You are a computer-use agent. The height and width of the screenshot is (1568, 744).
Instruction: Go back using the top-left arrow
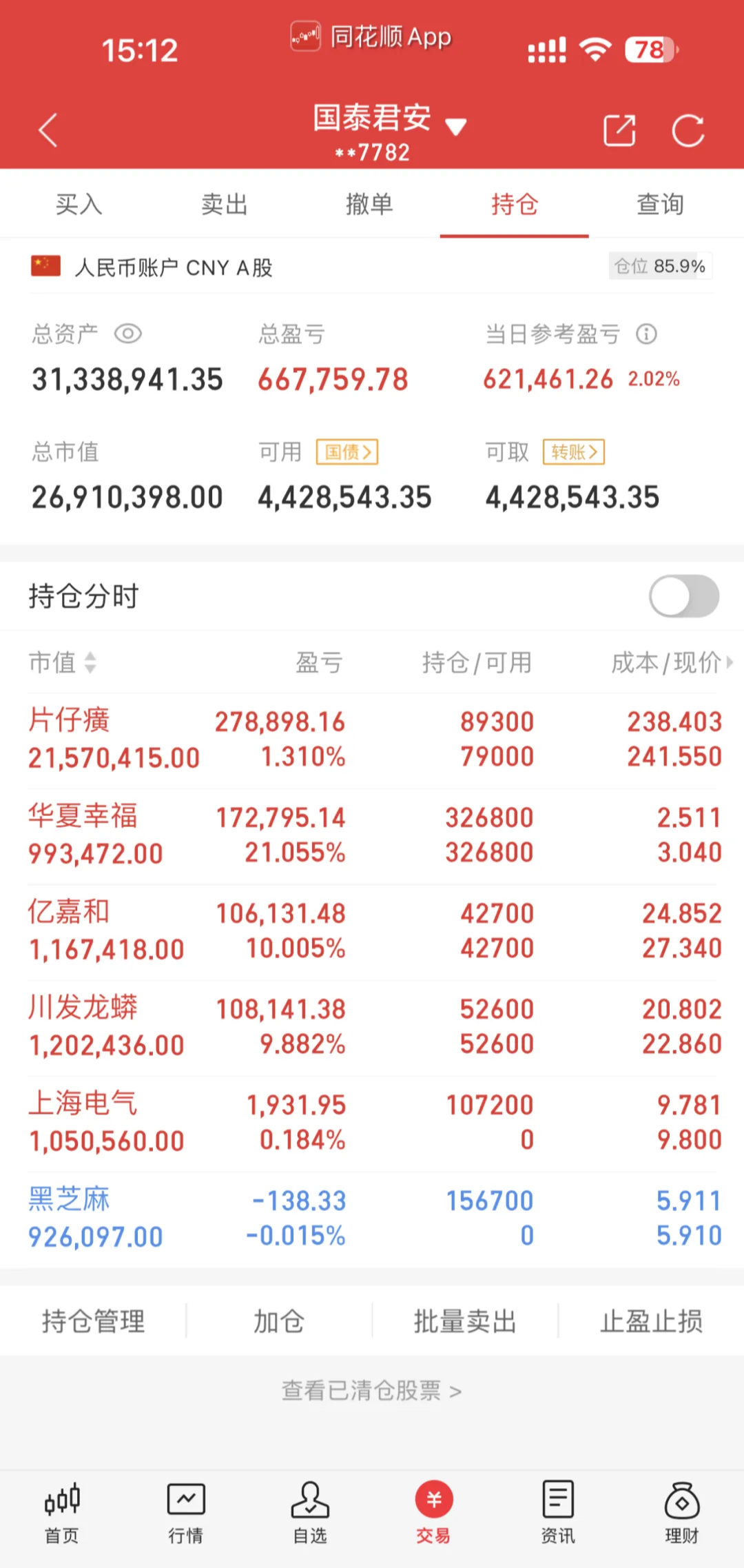coord(48,130)
